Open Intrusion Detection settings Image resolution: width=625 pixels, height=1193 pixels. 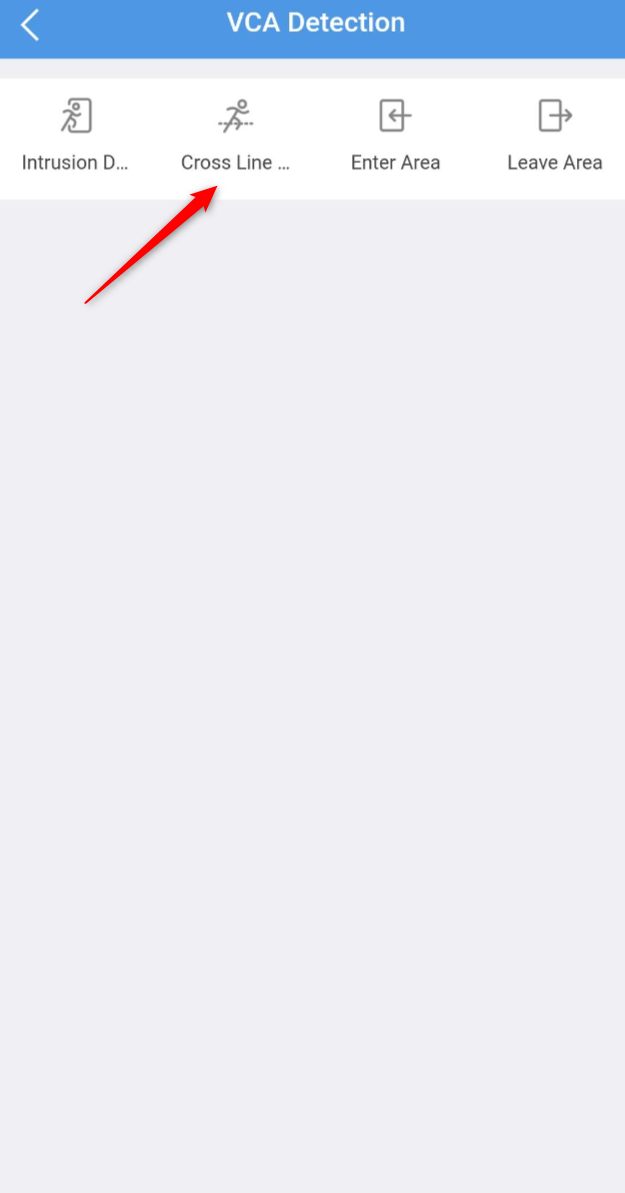(76, 136)
